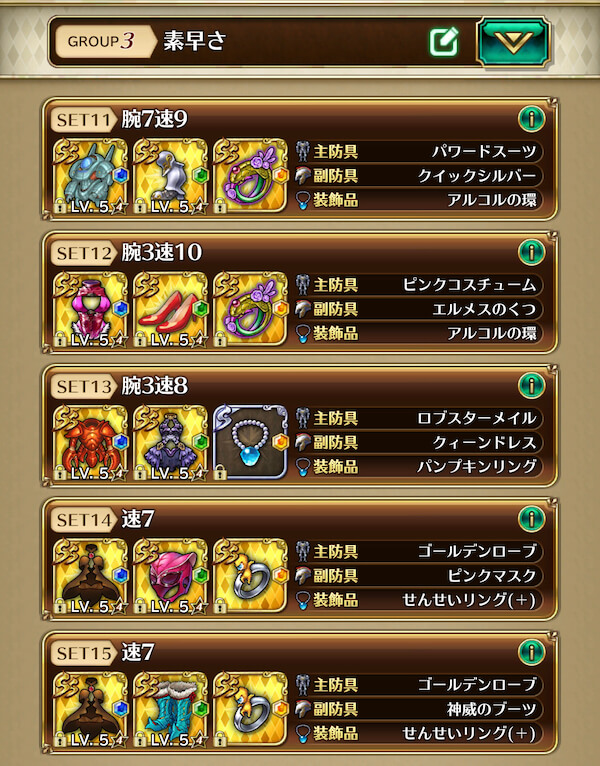This screenshot has height=766, width=600.
Task: Select the SET15 神威のブーツ boots icon
Action: pos(170,707)
